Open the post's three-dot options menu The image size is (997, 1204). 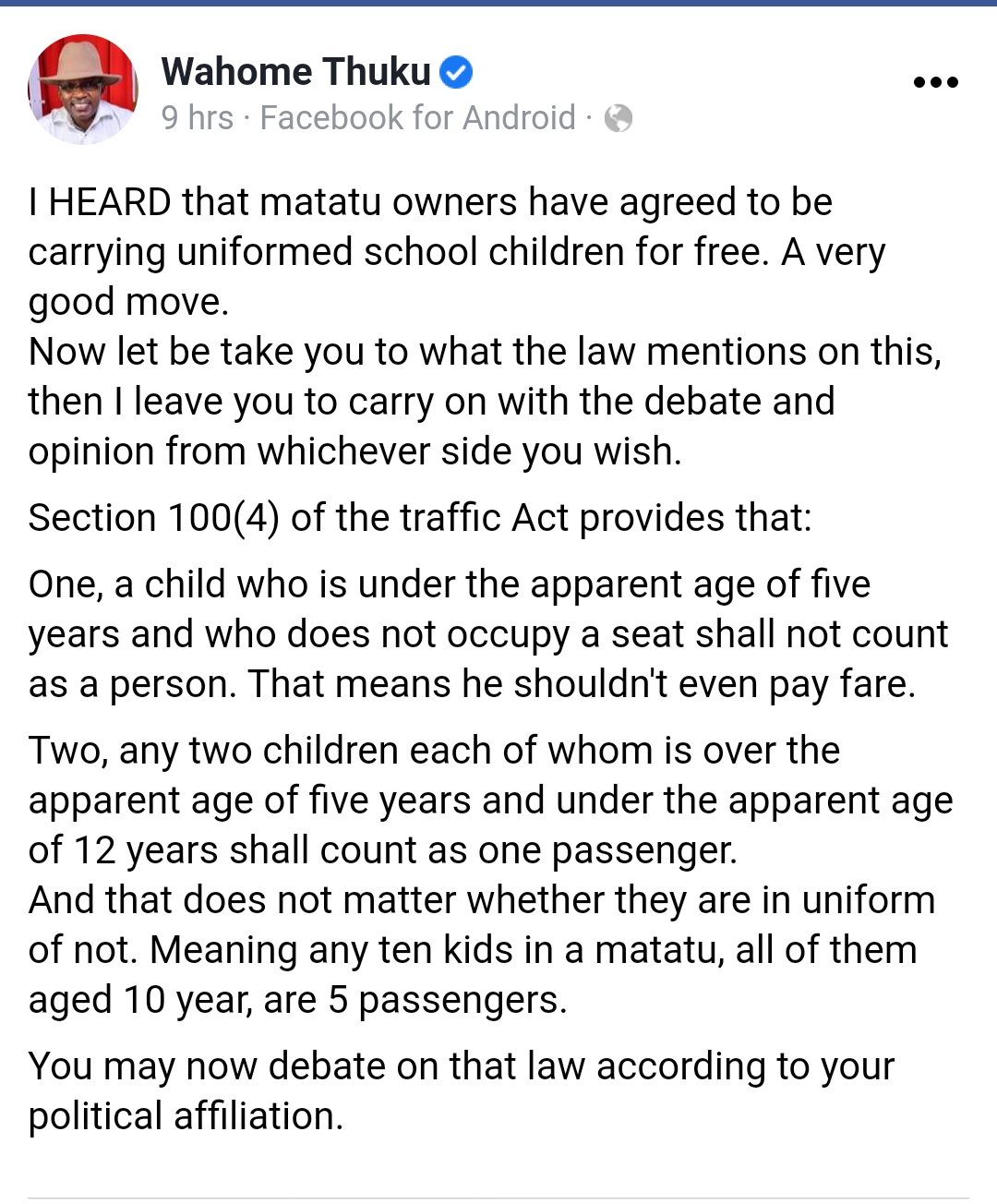[x=935, y=82]
